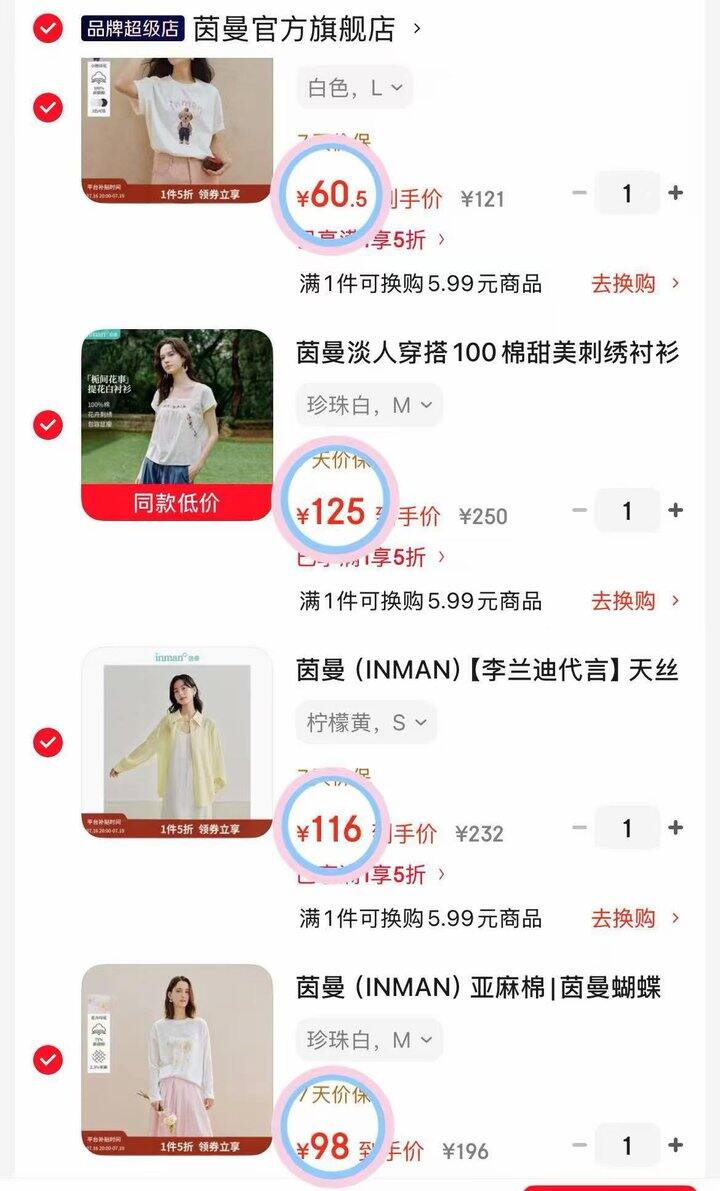Increase quantity of the ¥60.5 T-shirt
720x1191 pixels.
coord(675,193)
